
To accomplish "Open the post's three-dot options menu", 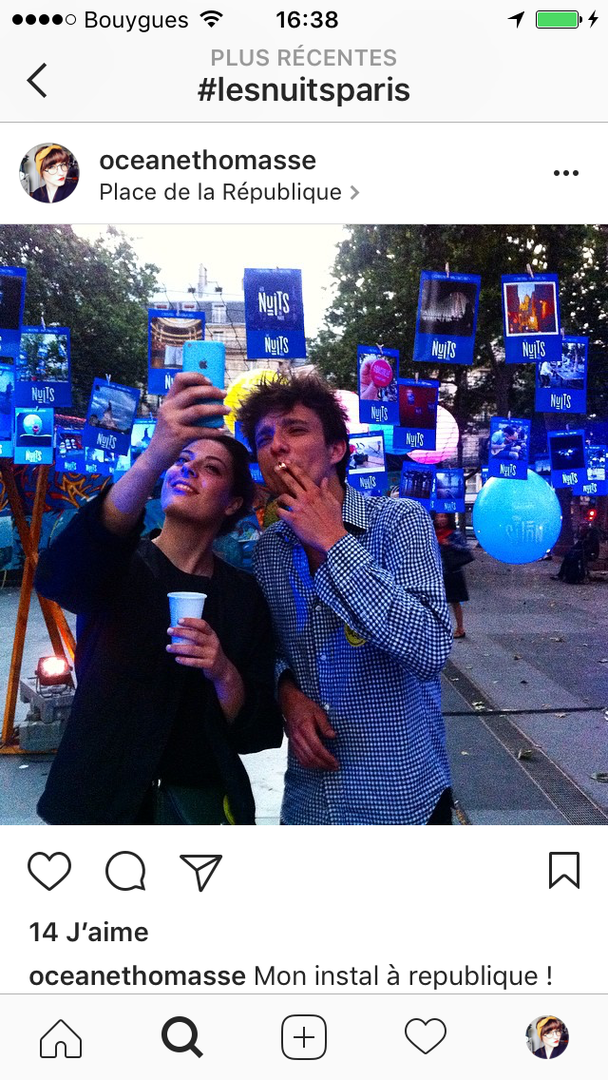I will (566, 174).
